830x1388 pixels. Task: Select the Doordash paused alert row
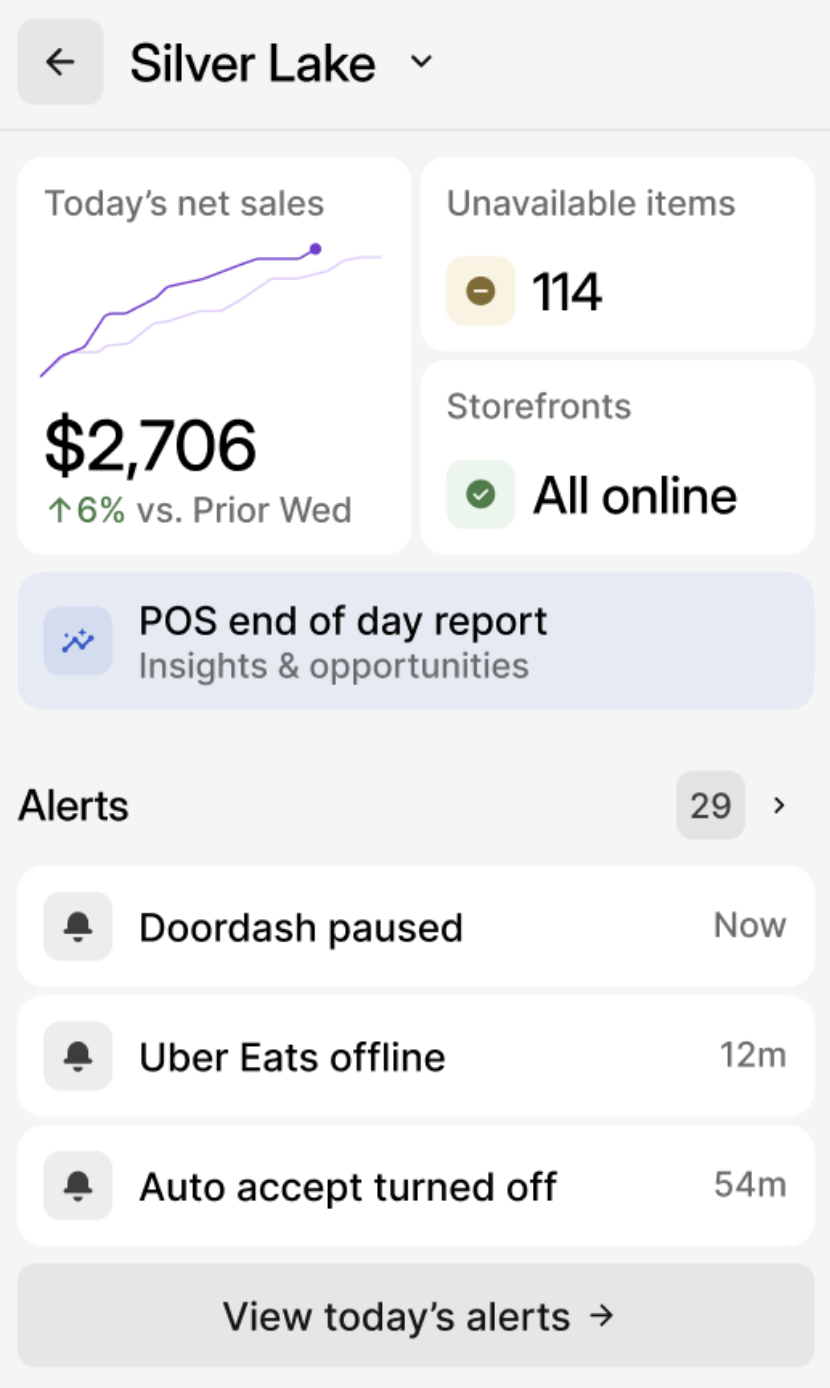click(x=415, y=926)
